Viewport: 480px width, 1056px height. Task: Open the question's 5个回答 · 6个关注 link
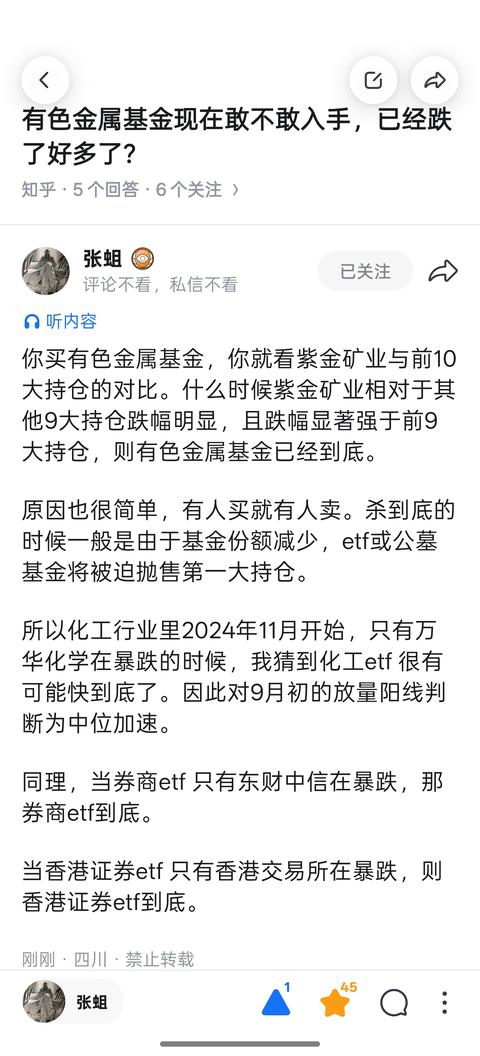[130, 190]
